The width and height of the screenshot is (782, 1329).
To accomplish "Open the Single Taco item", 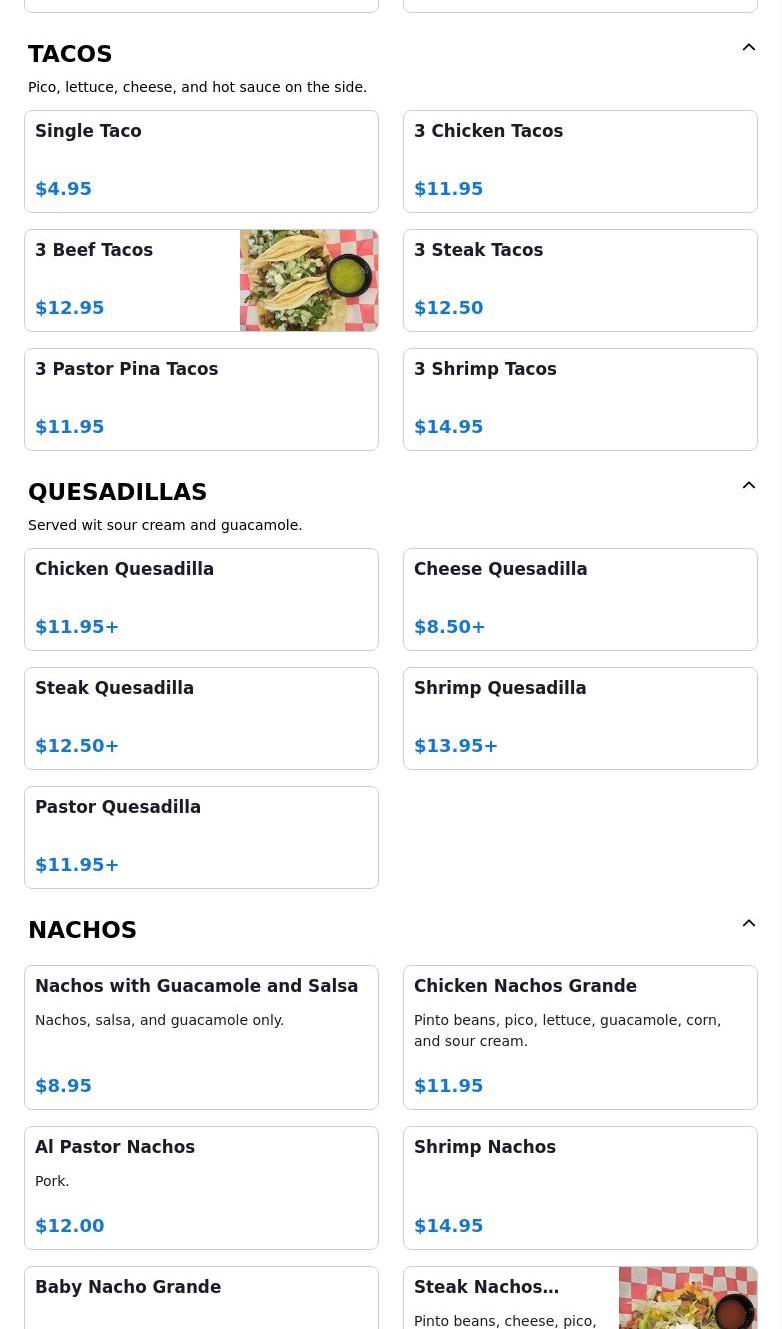I will click(x=201, y=161).
